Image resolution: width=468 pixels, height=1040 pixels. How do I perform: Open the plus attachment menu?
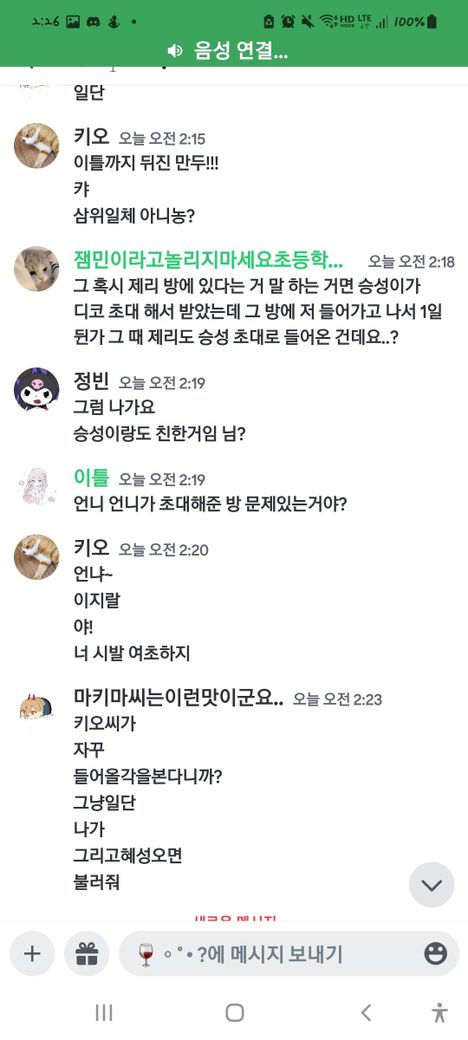[32, 954]
